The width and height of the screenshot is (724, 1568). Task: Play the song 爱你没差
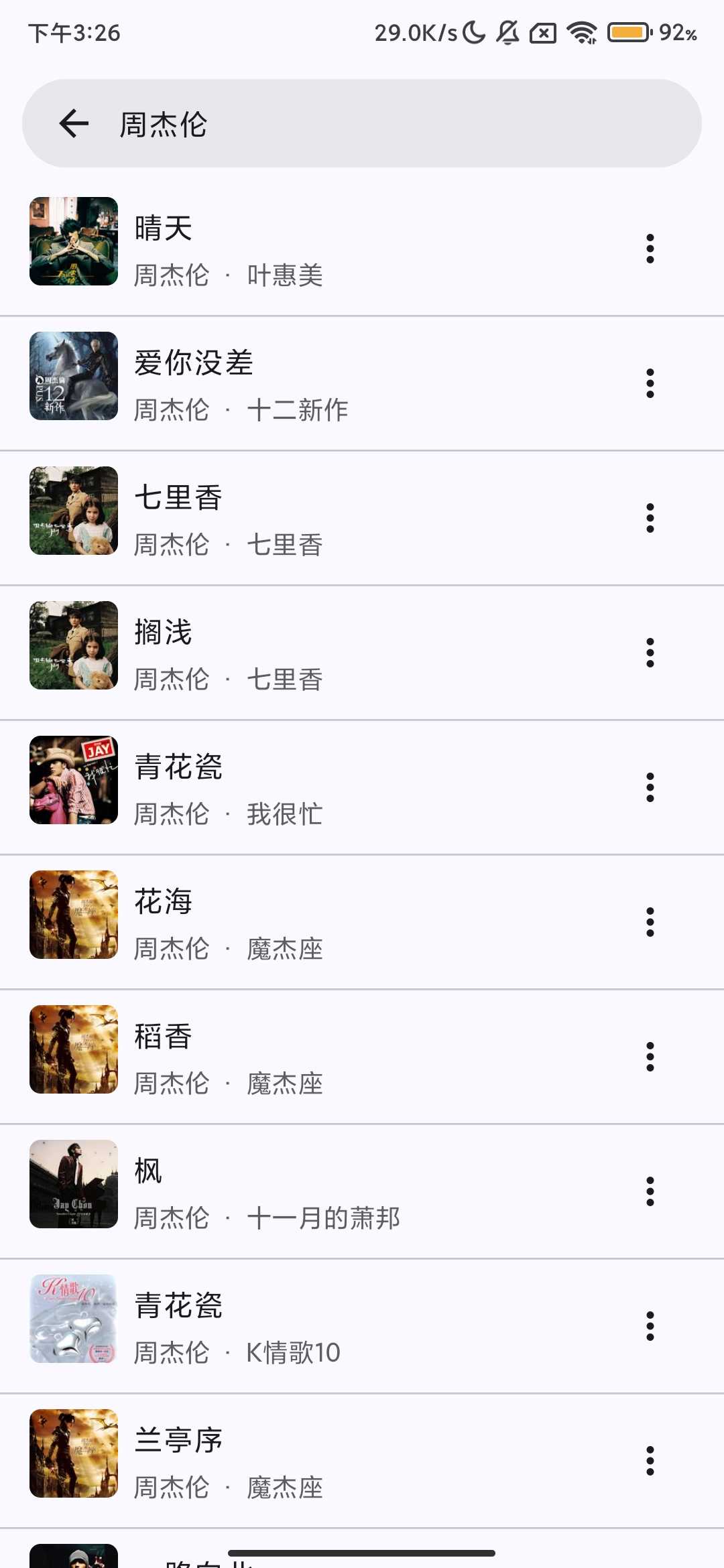[335, 383]
